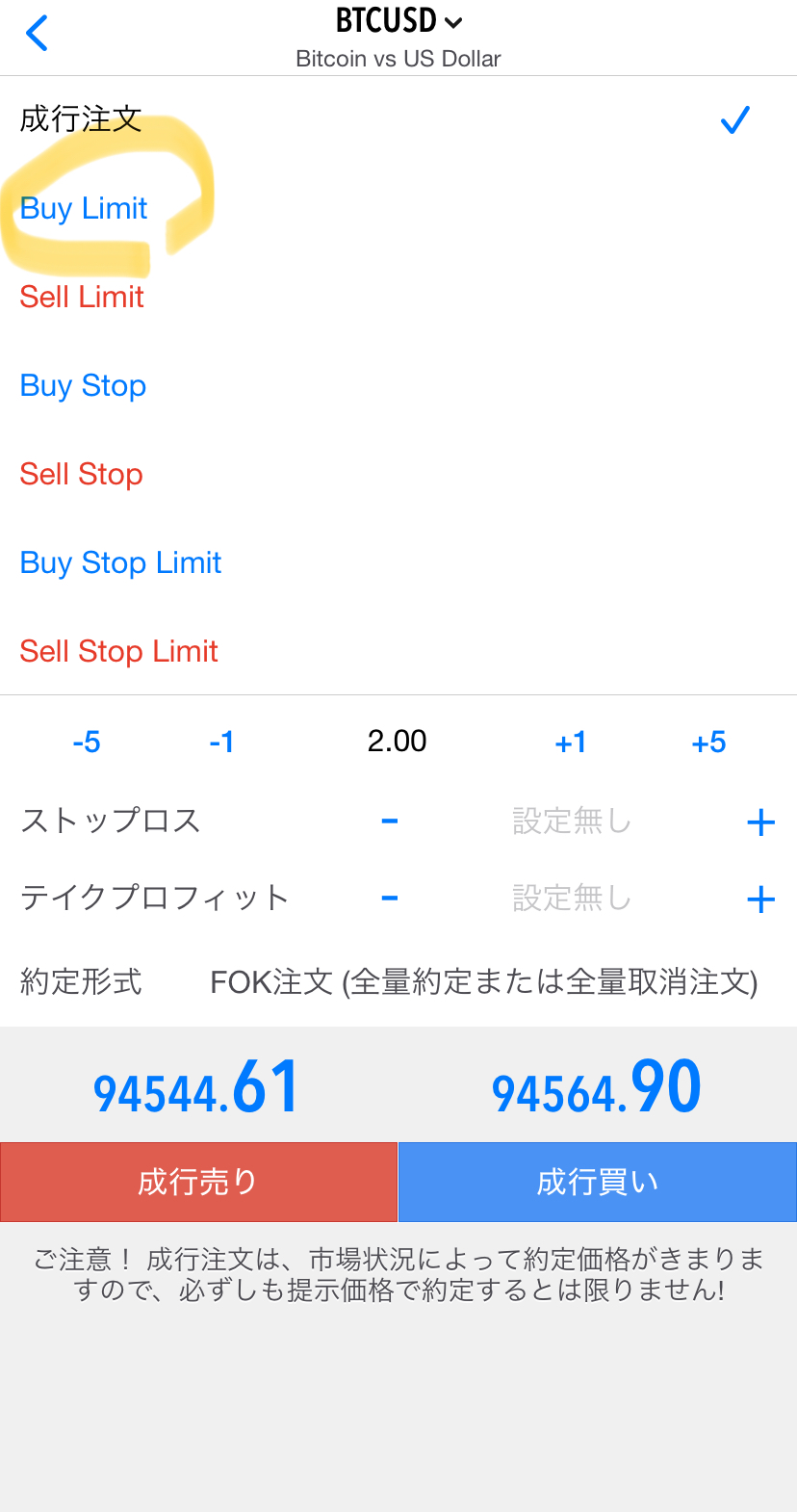Edit the 2.00 volume field

coord(397,741)
